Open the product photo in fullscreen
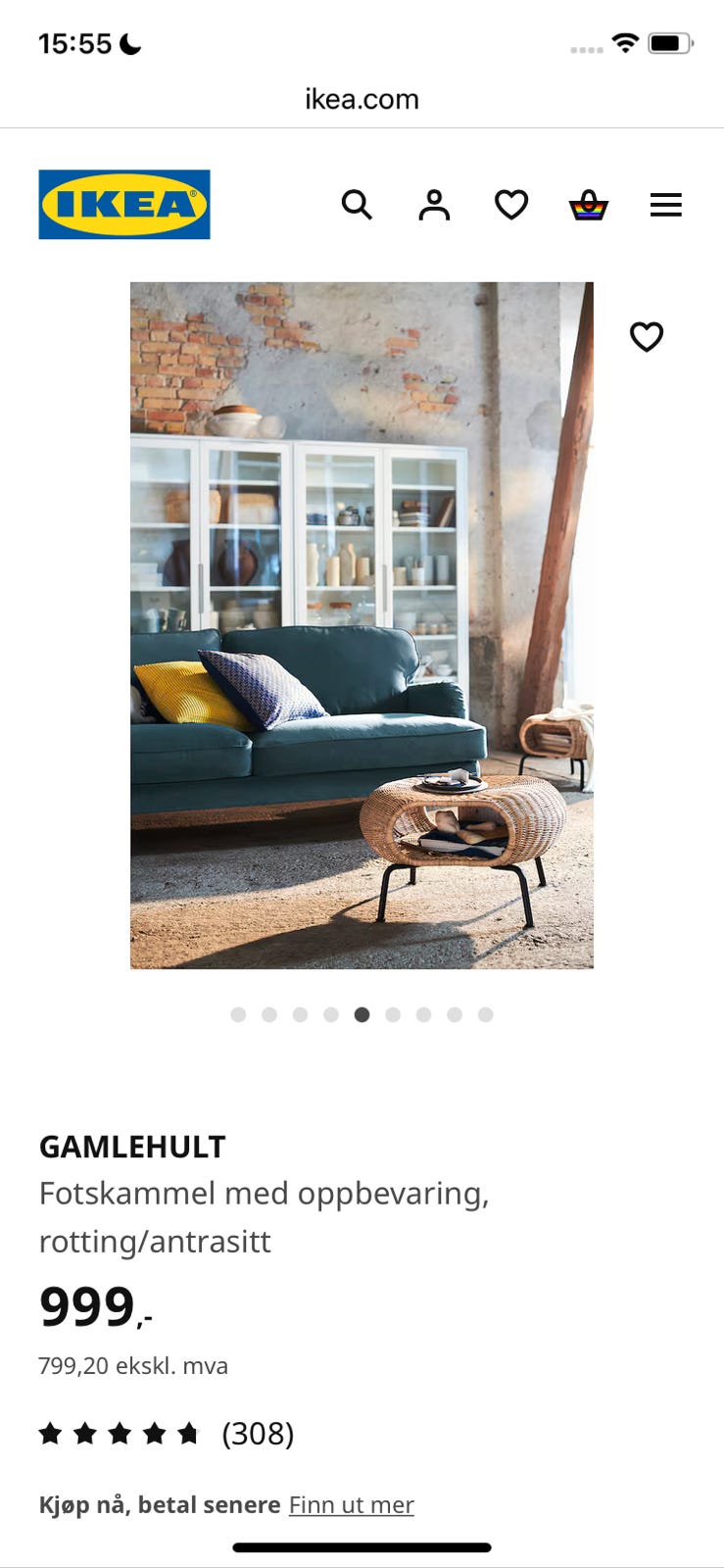The image size is (724, 1568). 362,624
